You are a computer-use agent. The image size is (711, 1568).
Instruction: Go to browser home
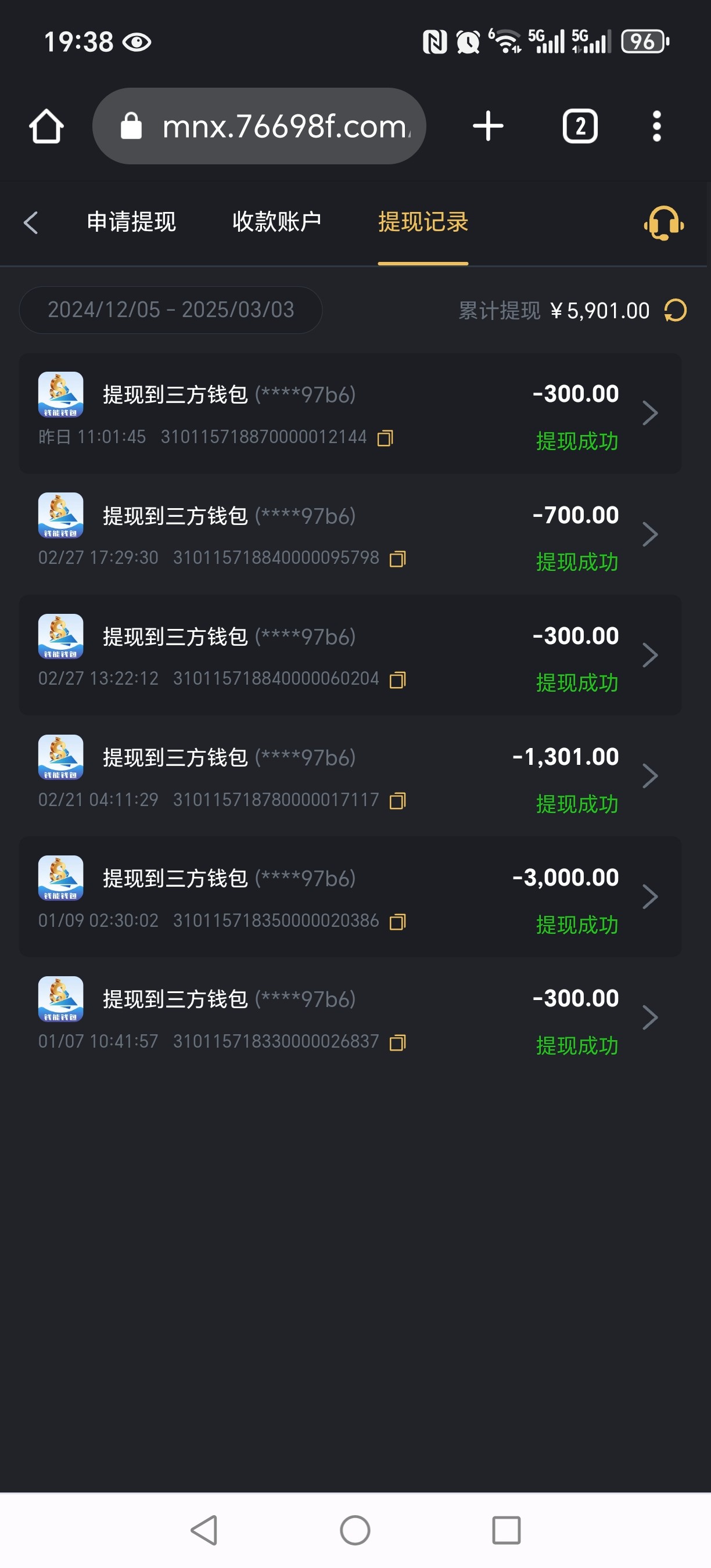tap(45, 126)
